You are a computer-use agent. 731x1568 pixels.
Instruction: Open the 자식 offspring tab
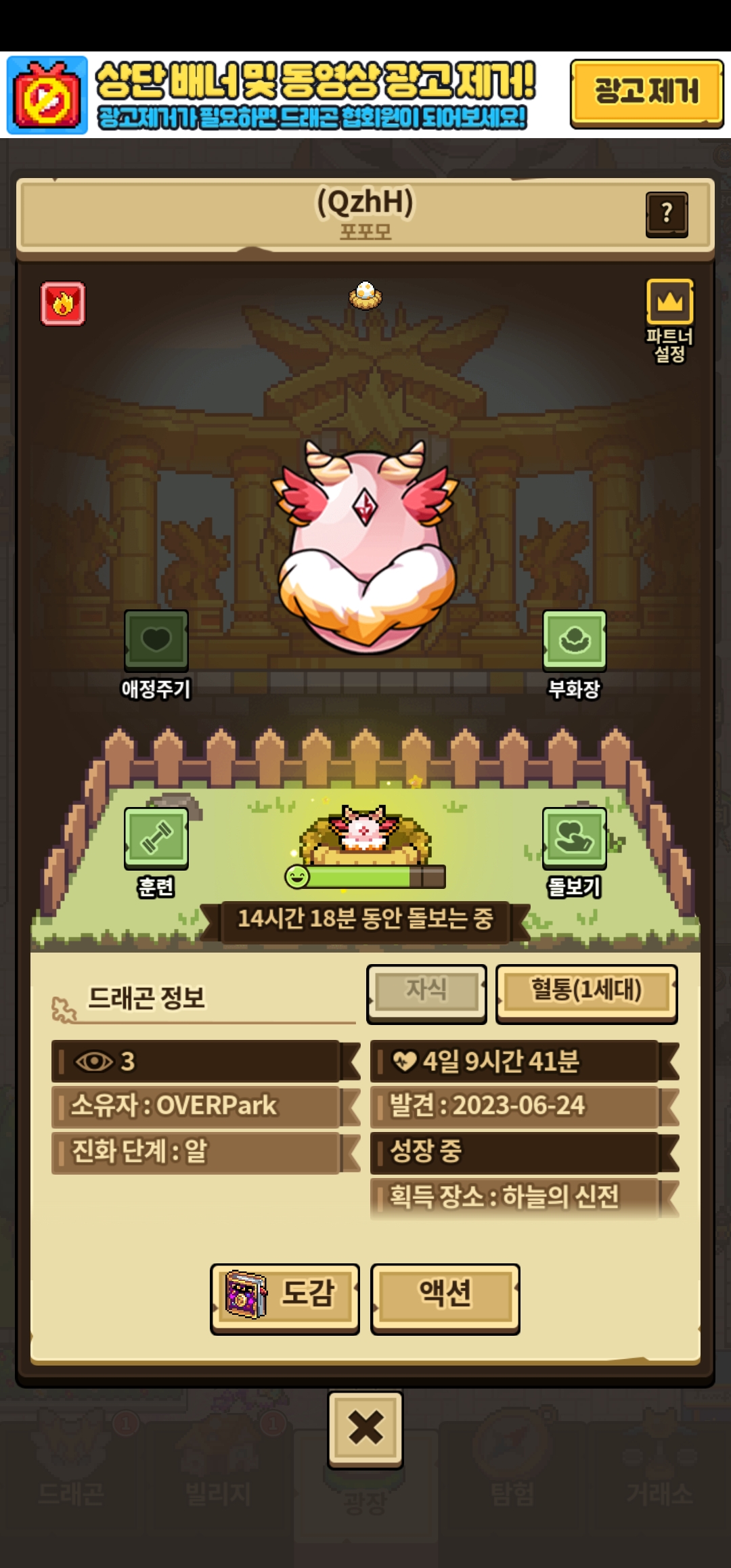point(426,993)
